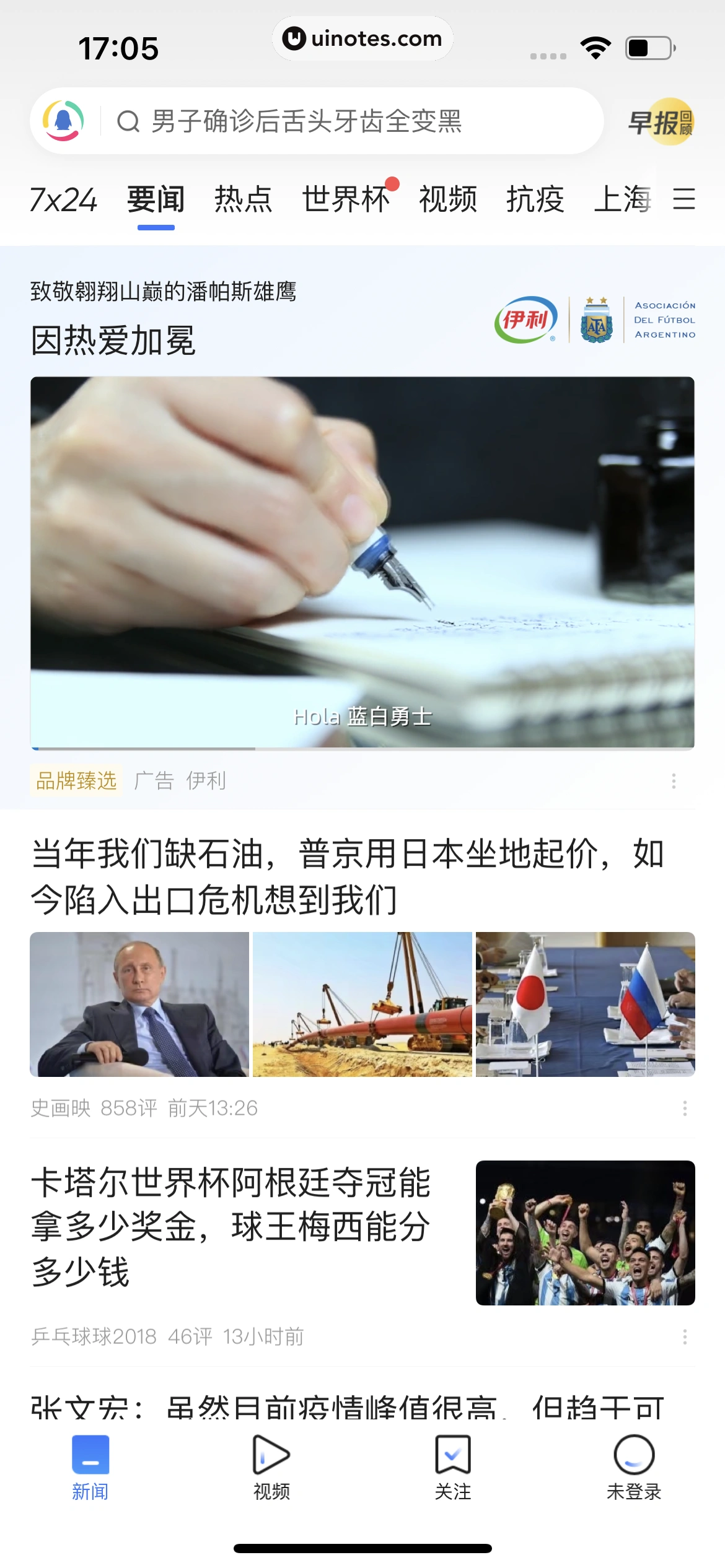The height and width of the screenshot is (1568, 725).
Task: Open more options for the 伊利 ad
Action: pos(673,782)
